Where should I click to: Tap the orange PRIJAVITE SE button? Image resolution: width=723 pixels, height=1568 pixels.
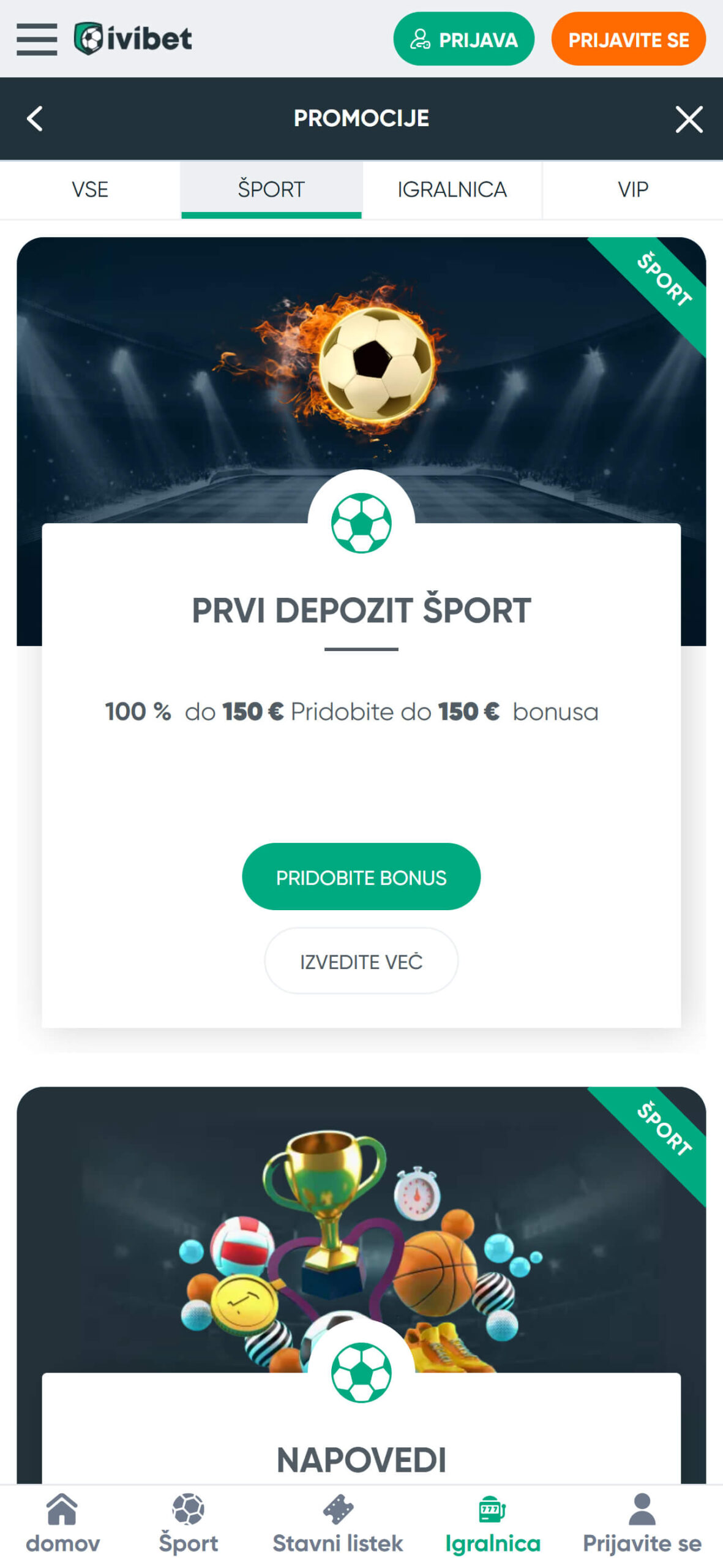point(628,39)
